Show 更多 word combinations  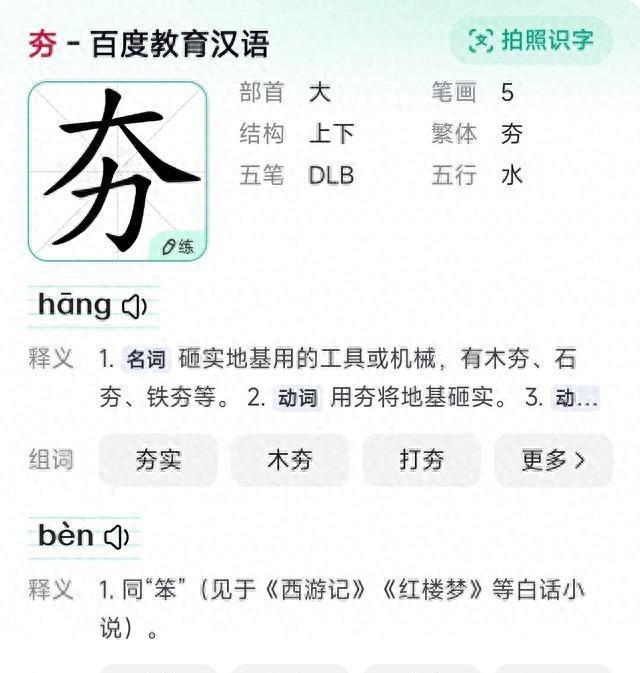click(553, 460)
